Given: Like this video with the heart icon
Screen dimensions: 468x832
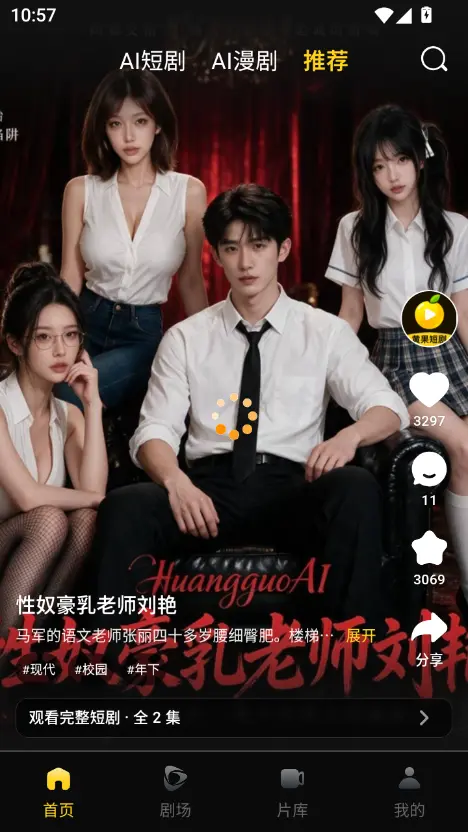Looking at the screenshot, I should pyautogui.click(x=429, y=390).
